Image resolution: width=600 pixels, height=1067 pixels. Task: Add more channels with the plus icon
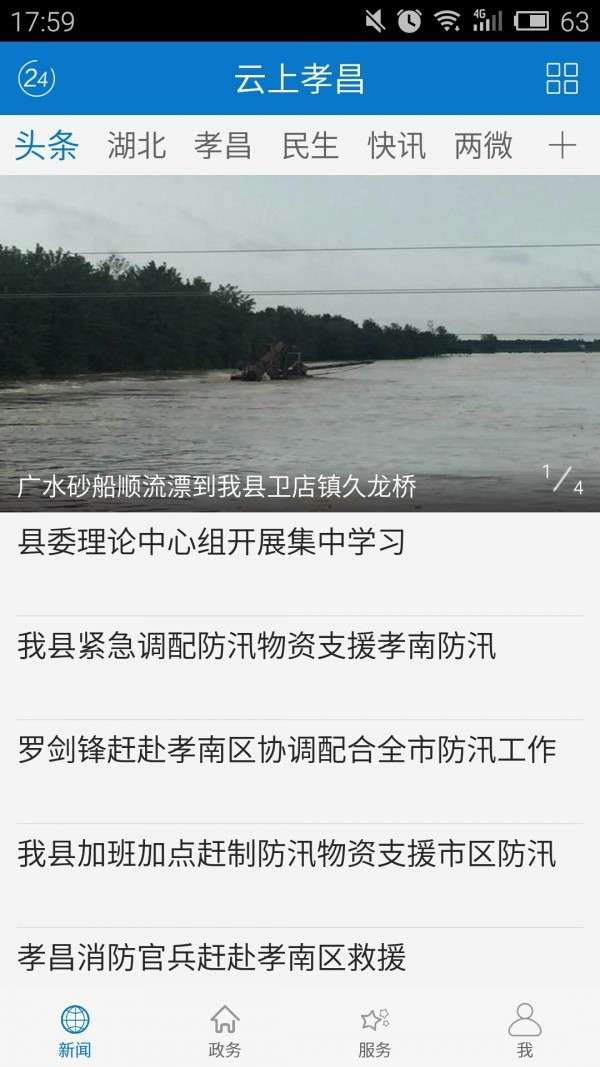pyautogui.click(x=562, y=146)
